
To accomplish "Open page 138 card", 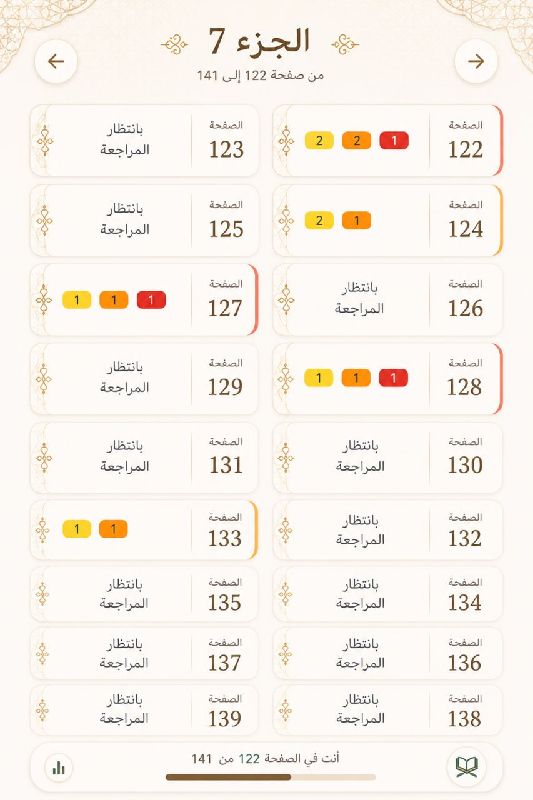I will tap(388, 710).
